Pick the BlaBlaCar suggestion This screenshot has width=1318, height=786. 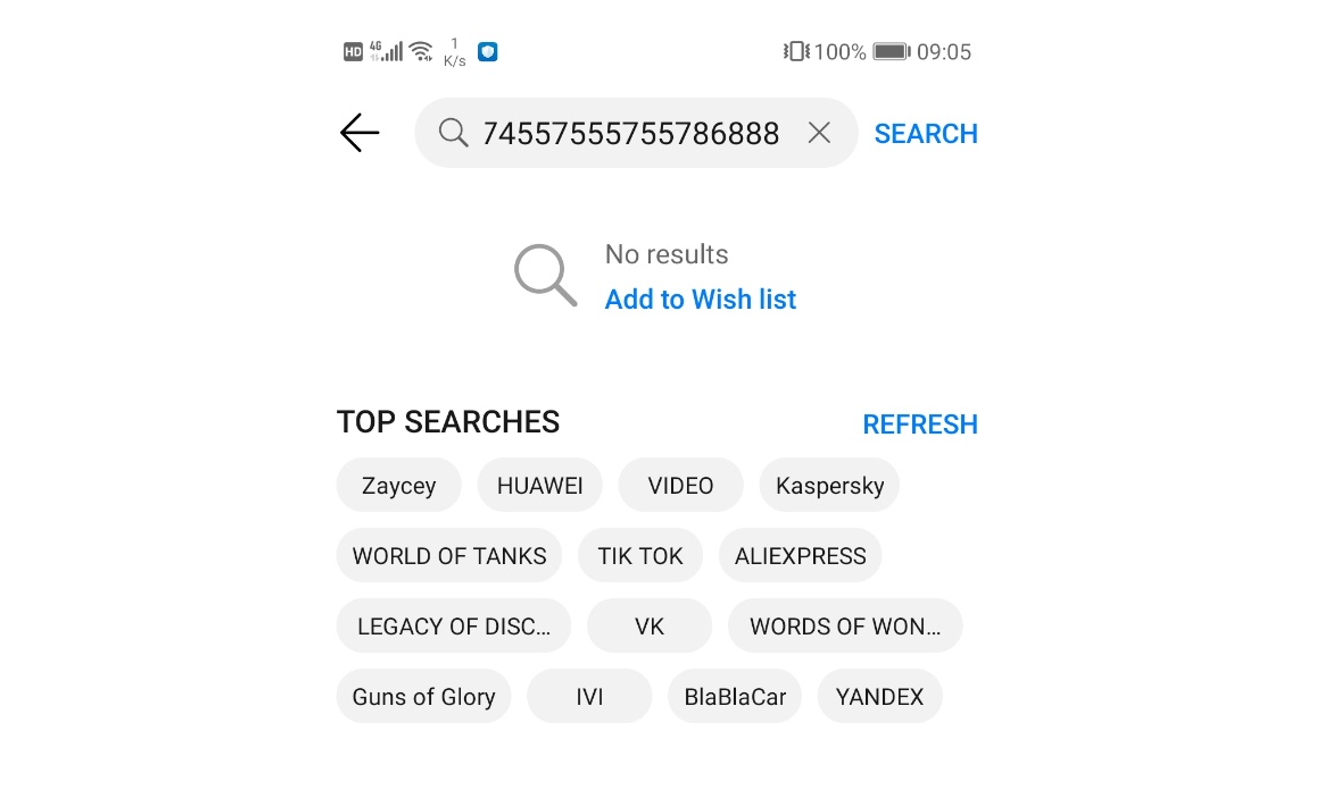coord(734,696)
